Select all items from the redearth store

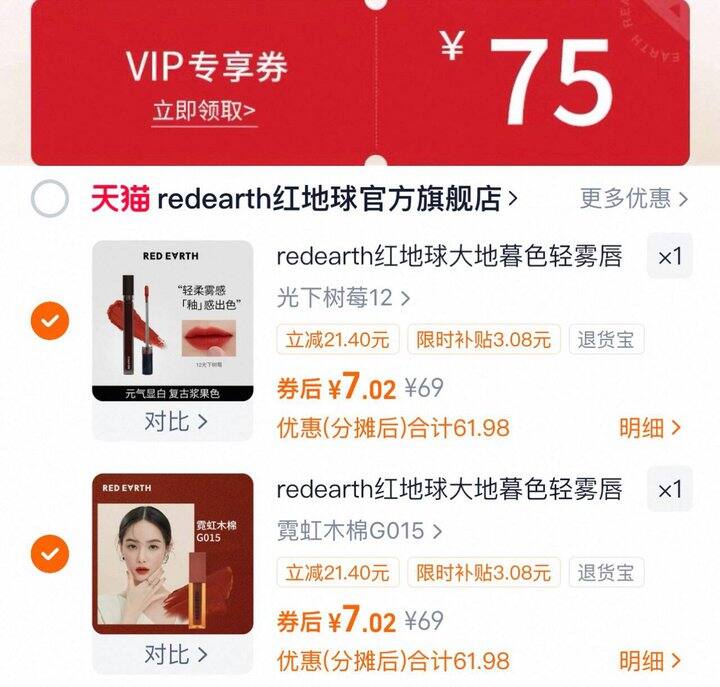[x=50, y=199]
